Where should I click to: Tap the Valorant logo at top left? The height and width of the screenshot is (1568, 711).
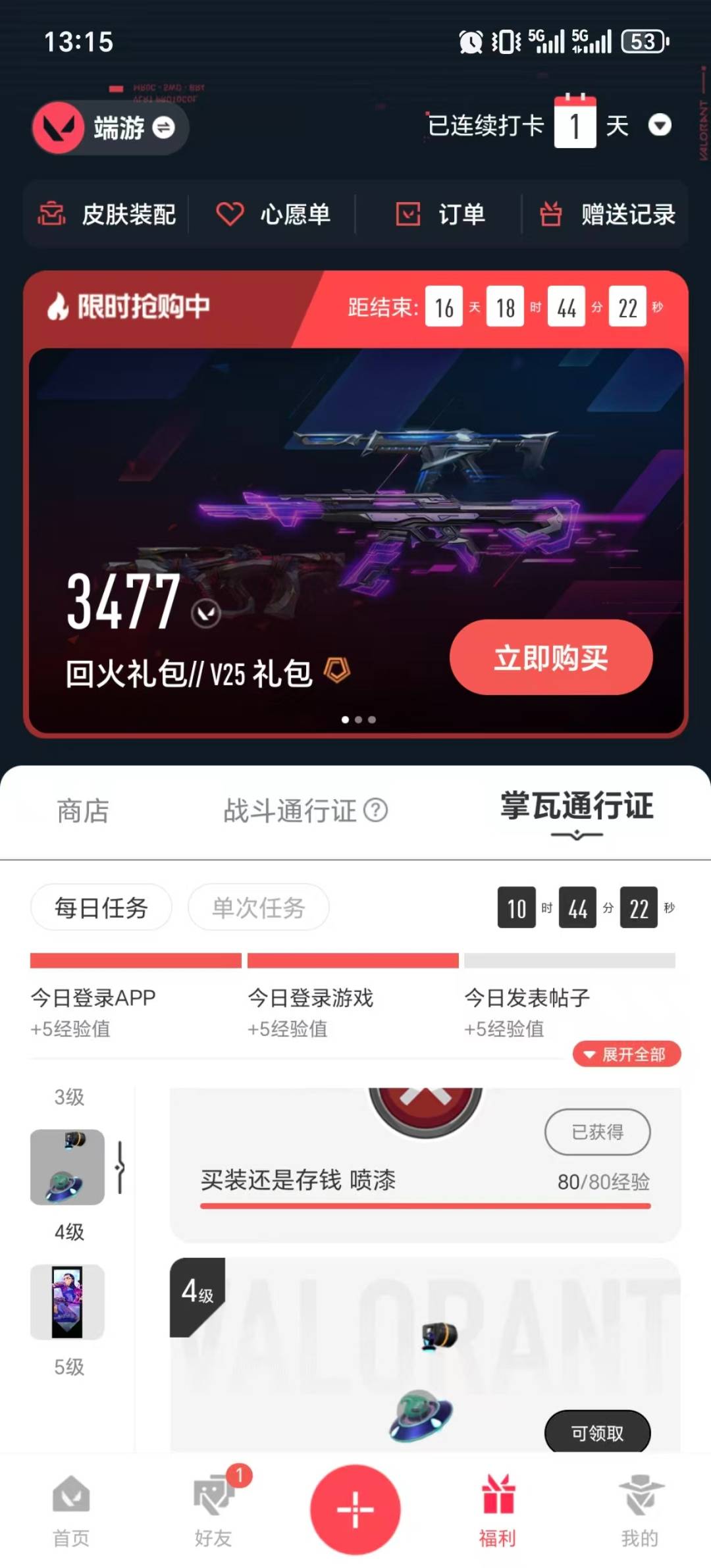pyautogui.click(x=58, y=127)
